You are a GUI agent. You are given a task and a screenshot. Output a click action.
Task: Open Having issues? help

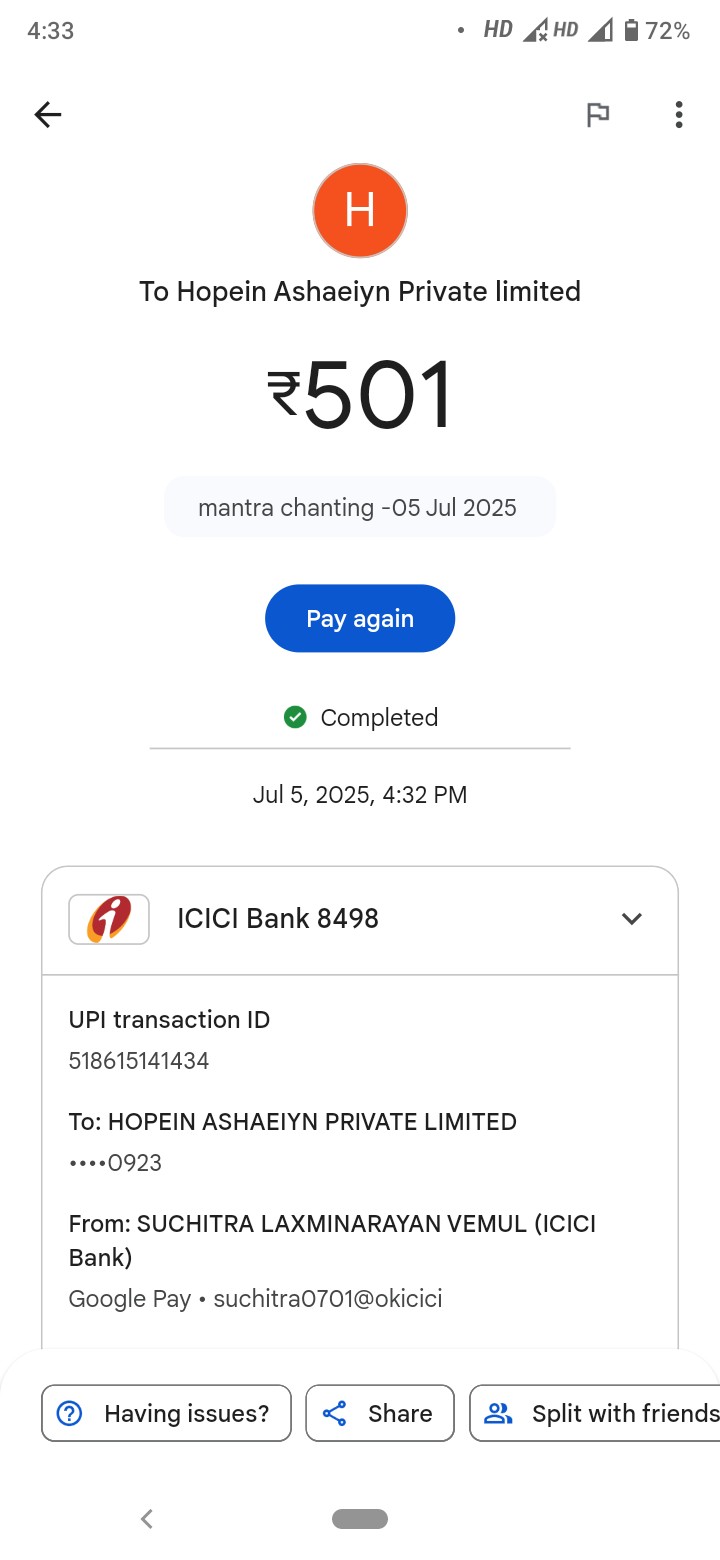point(166,1413)
